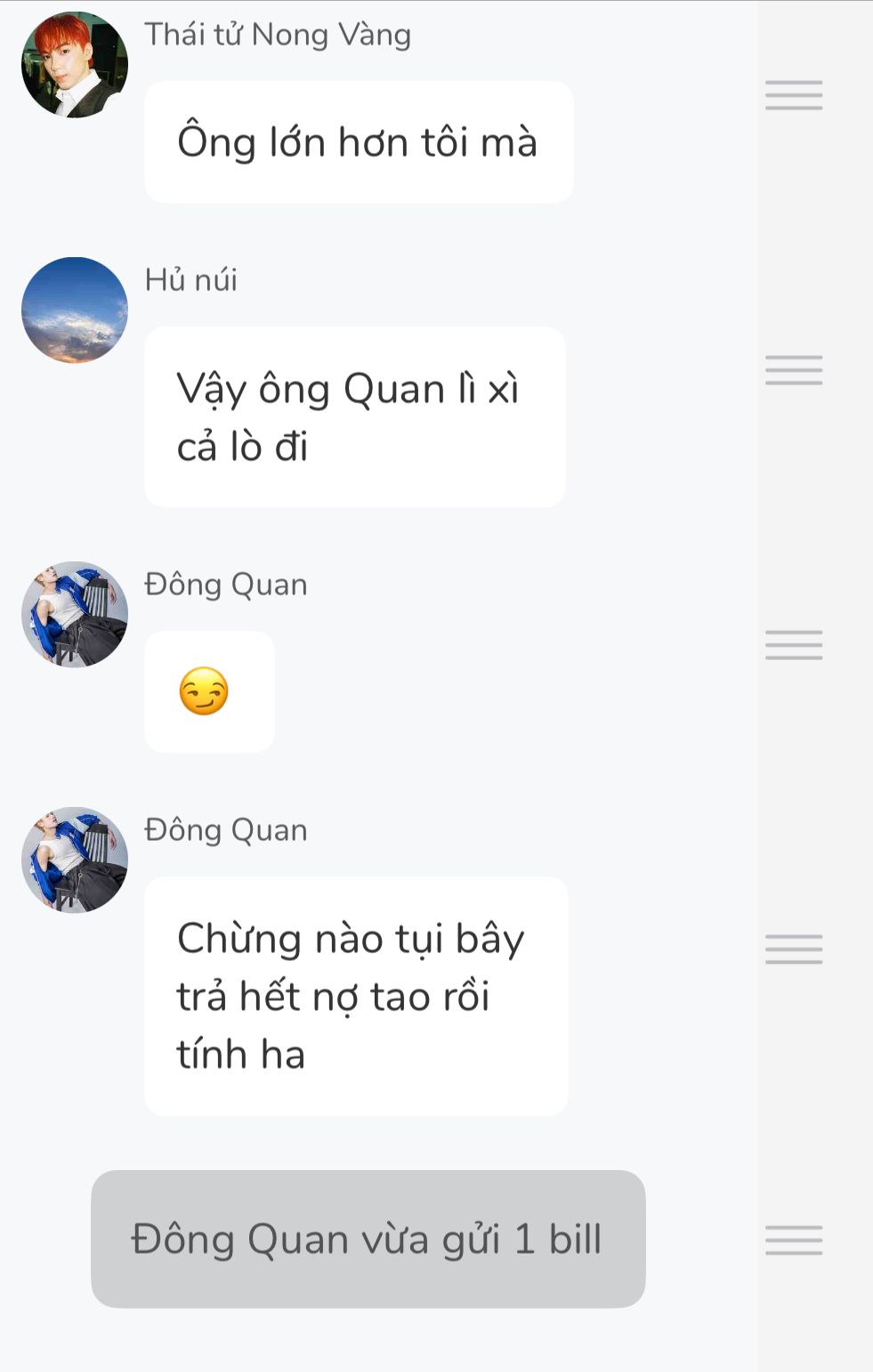
Task: Tap the reorder handle beside the bill notice
Action: click(x=793, y=1240)
